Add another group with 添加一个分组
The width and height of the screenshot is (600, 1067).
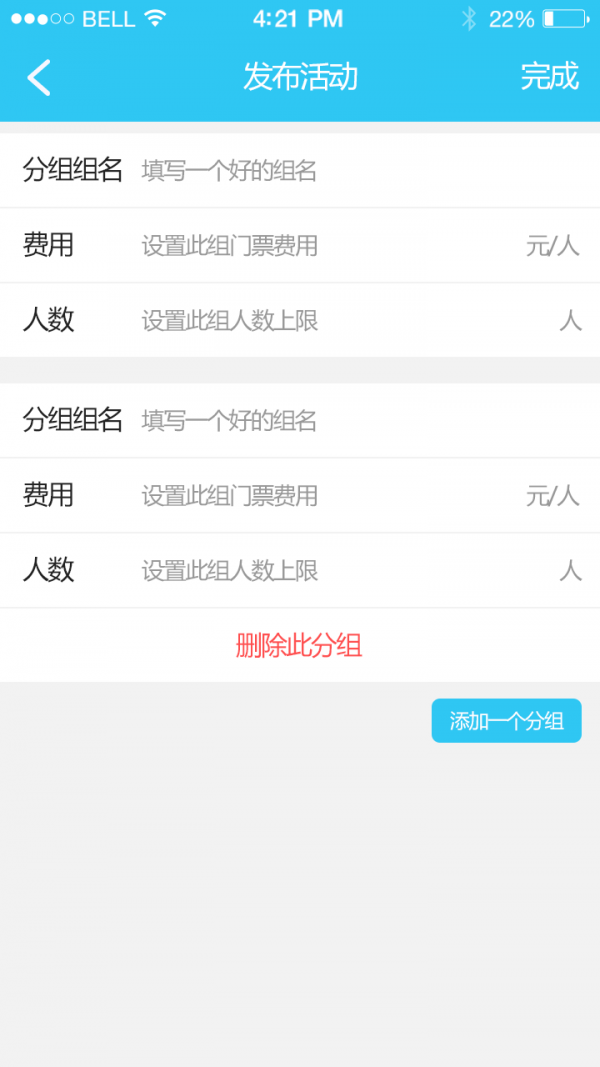tap(506, 721)
